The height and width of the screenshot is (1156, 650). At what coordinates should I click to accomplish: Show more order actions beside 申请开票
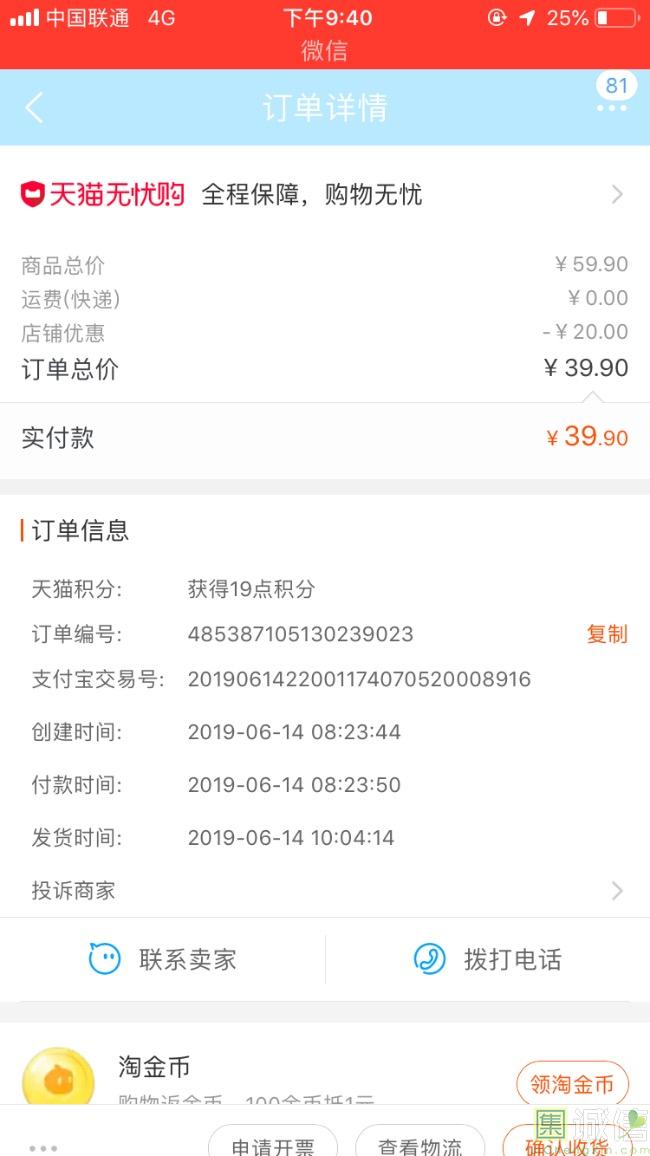tap(43, 1147)
